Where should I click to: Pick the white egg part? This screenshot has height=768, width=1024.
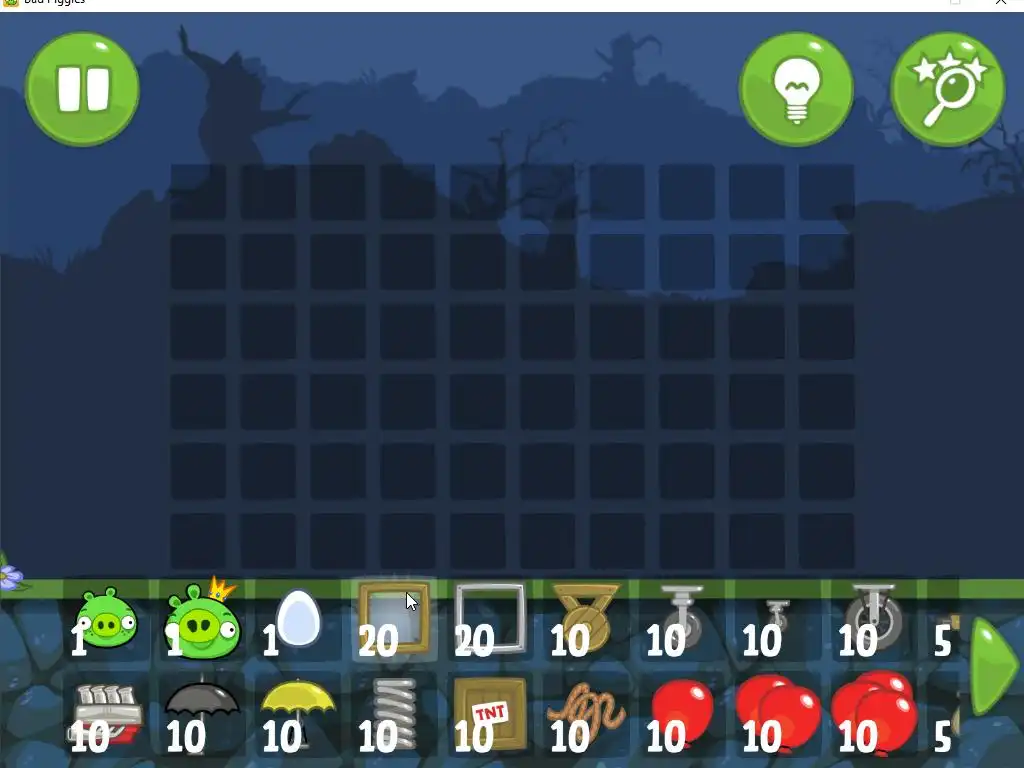[298, 618]
